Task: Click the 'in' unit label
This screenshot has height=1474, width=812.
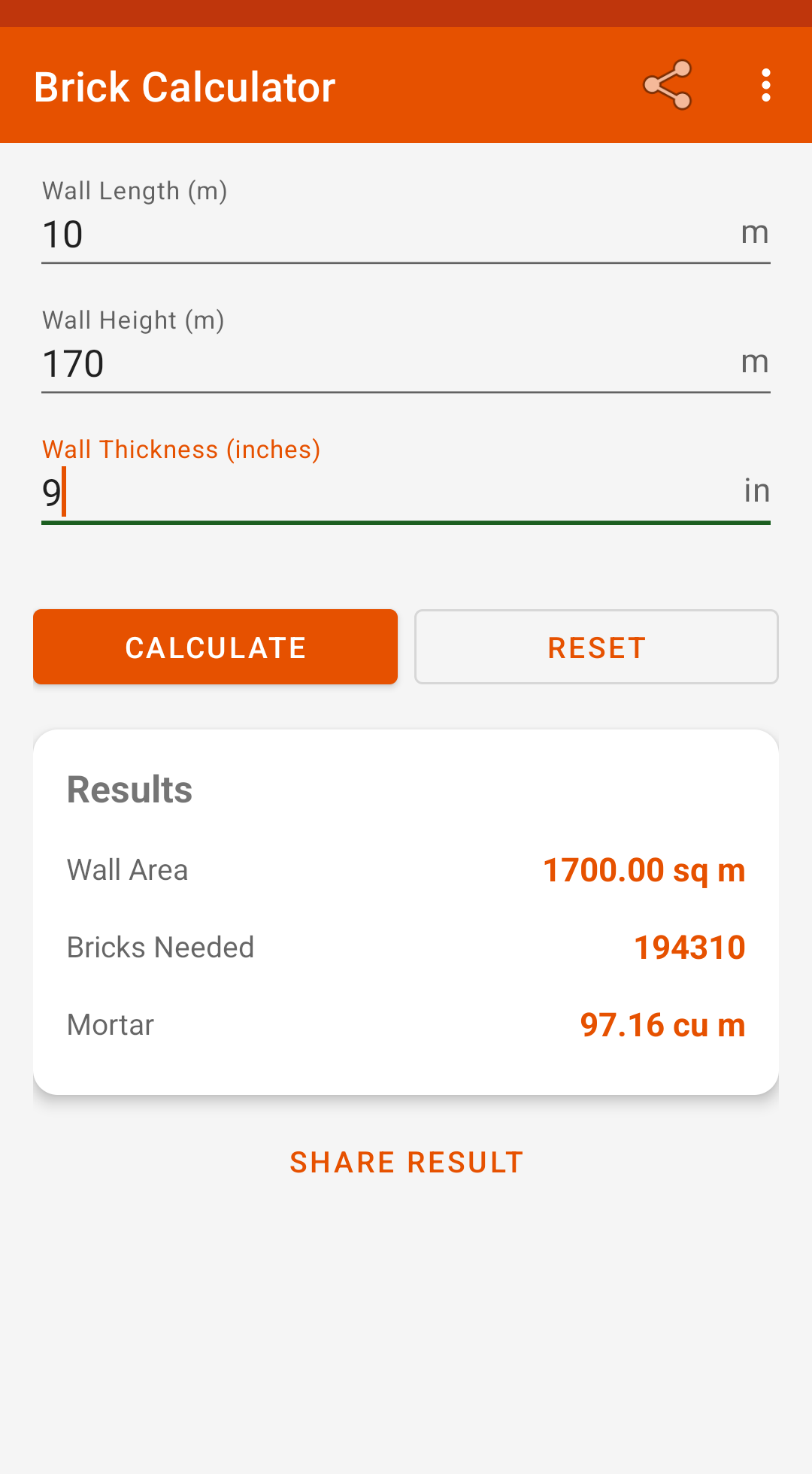Action: (757, 490)
